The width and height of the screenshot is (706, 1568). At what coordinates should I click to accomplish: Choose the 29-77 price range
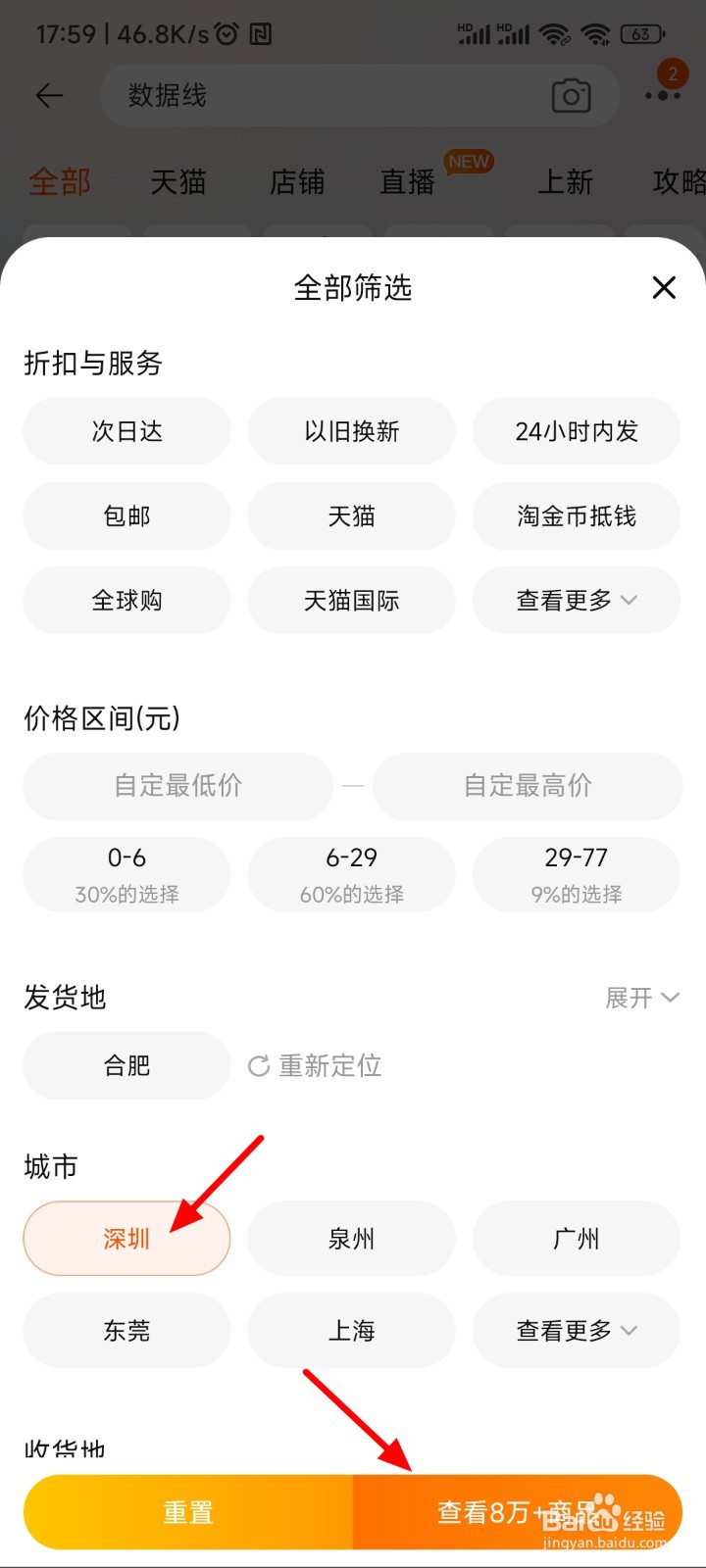pyautogui.click(x=577, y=874)
